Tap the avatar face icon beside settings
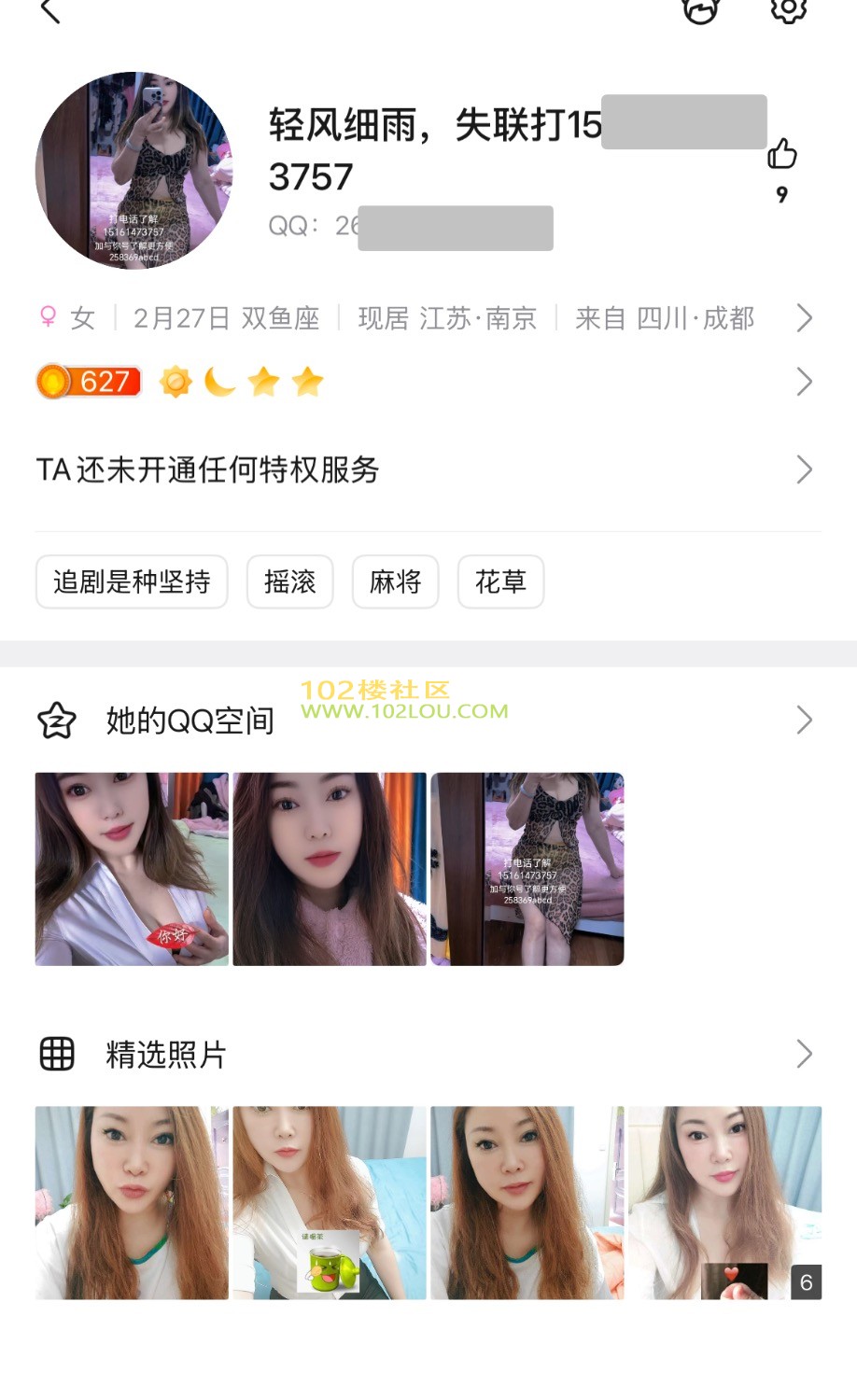The width and height of the screenshot is (857, 1400). click(x=700, y=10)
